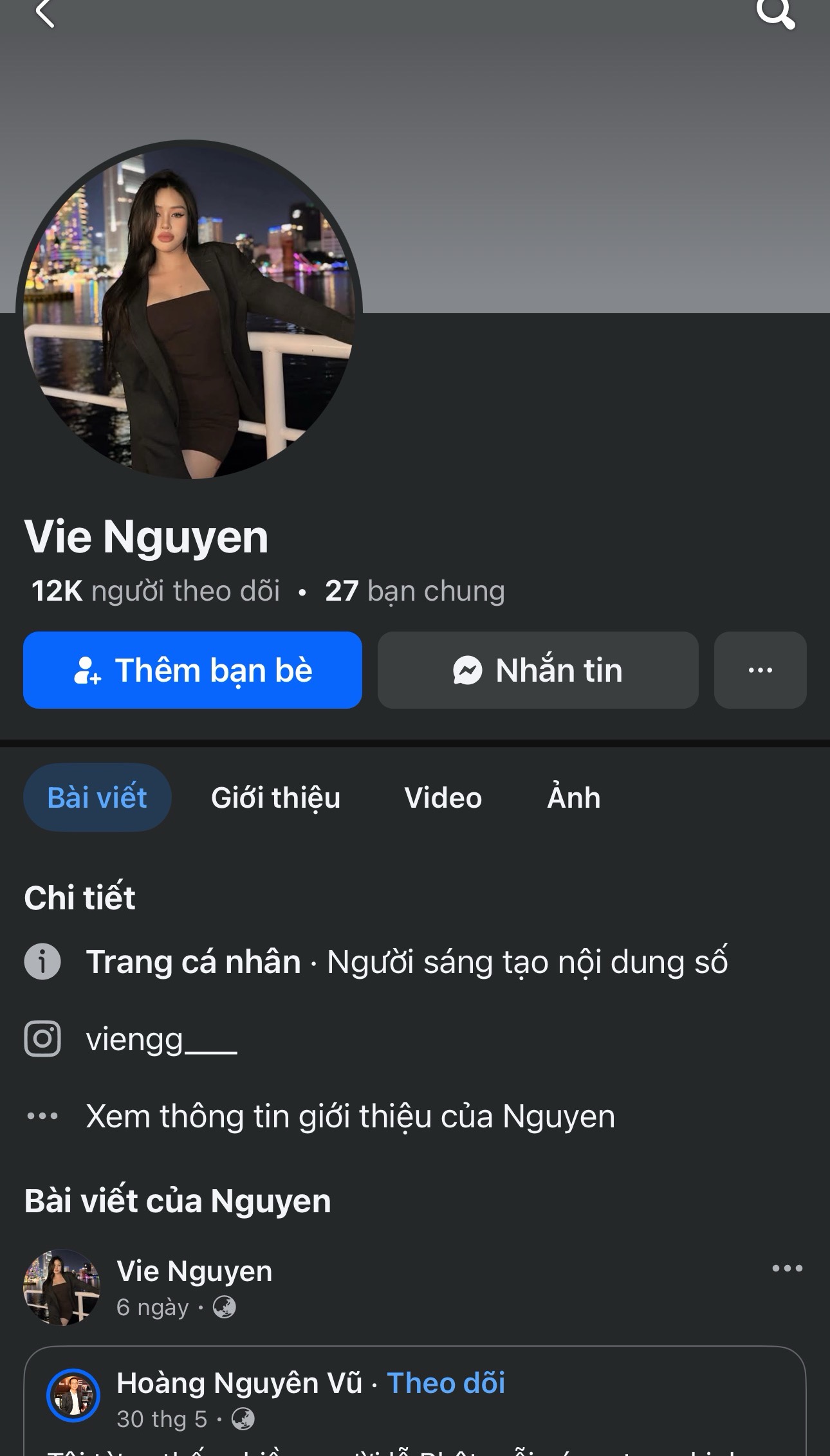Follow Hoàng Nguyên Vũ with Theo dõi
This screenshot has width=830, height=1456.
pyautogui.click(x=446, y=1383)
